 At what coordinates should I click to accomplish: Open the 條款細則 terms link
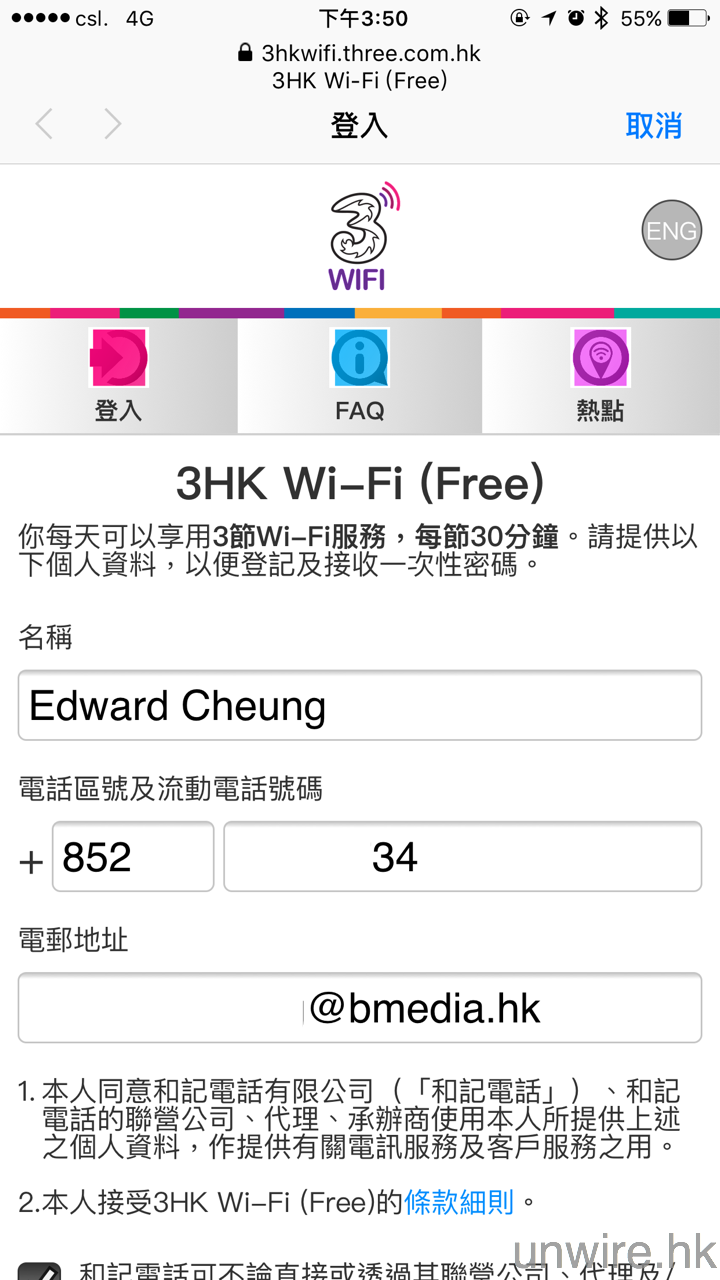click(x=459, y=1201)
